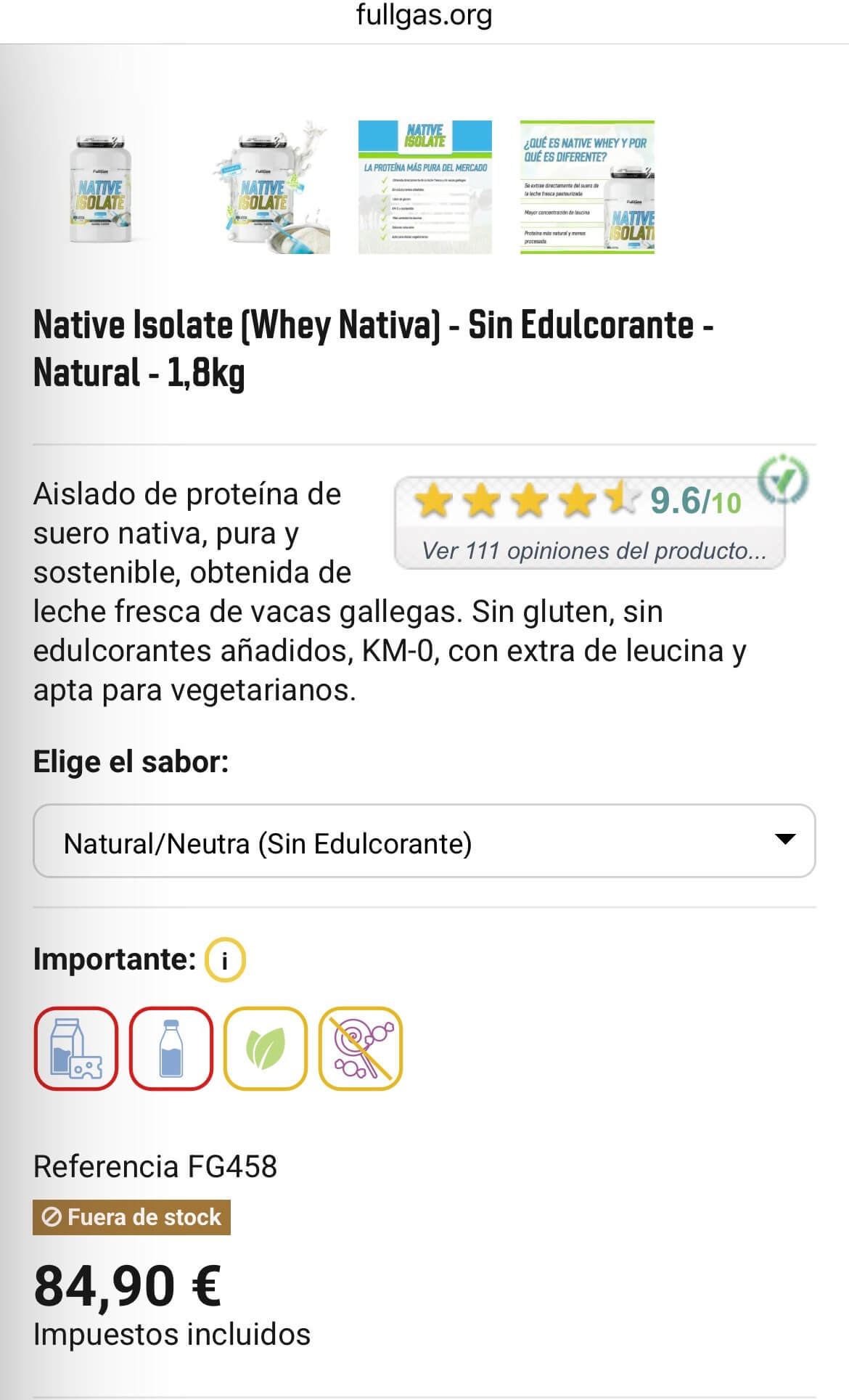This screenshot has width=849, height=1400.
Task: View the 111 product opinions
Action: tap(593, 551)
